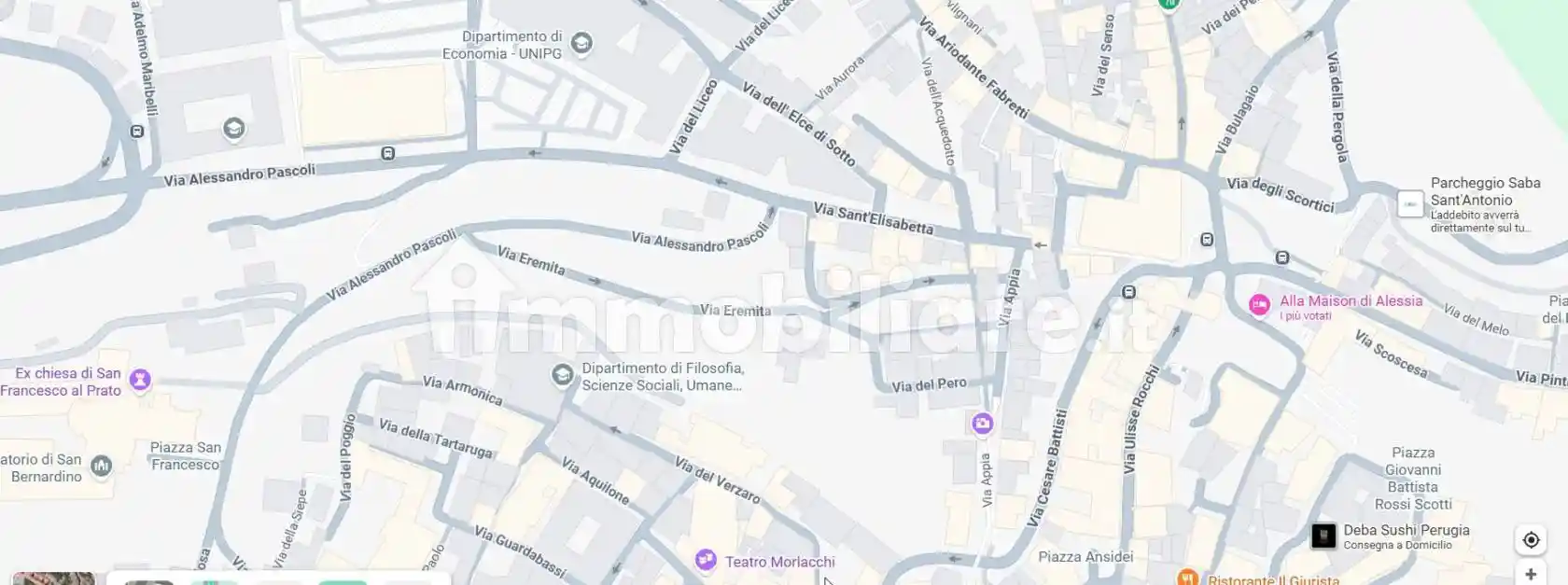
Task: Zoom in with the plus button
Action: (1531, 575)
